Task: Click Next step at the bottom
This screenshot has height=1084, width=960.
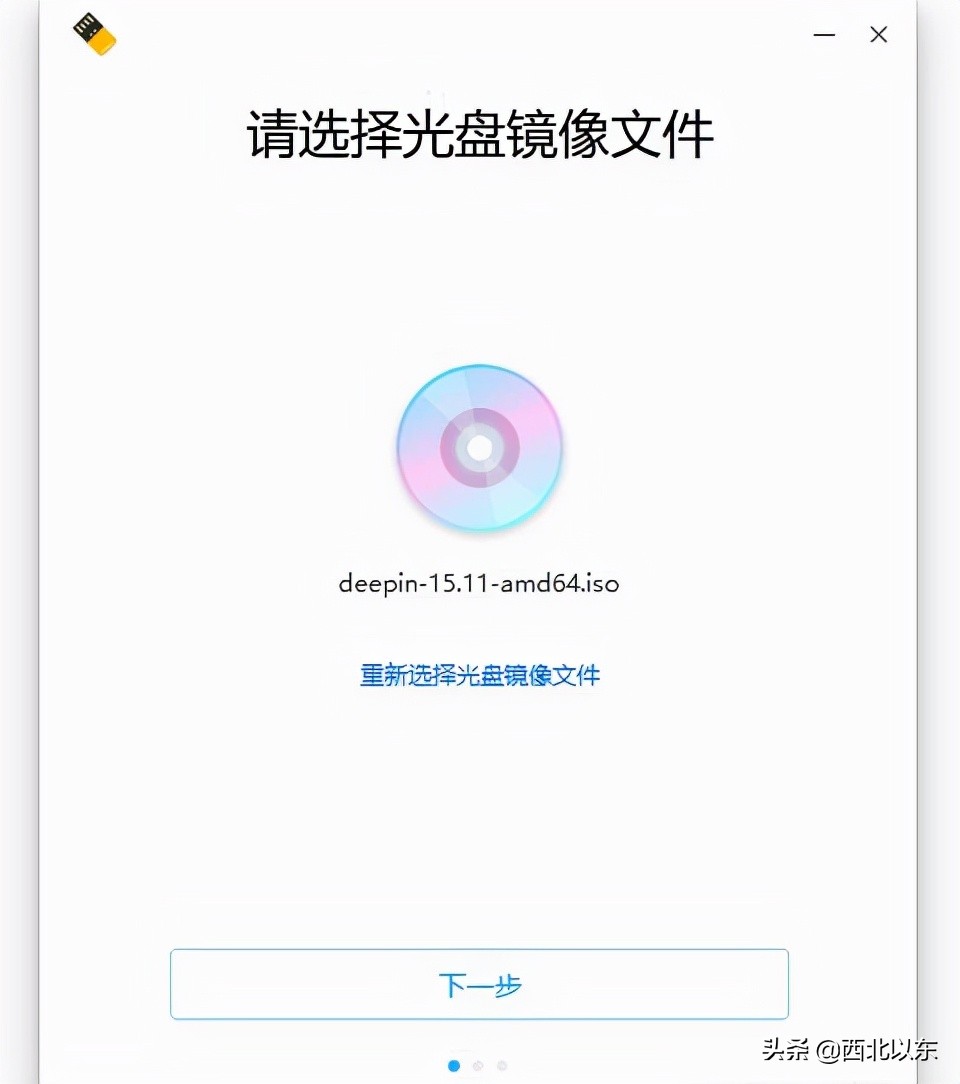Action: (x=479, y=985)
